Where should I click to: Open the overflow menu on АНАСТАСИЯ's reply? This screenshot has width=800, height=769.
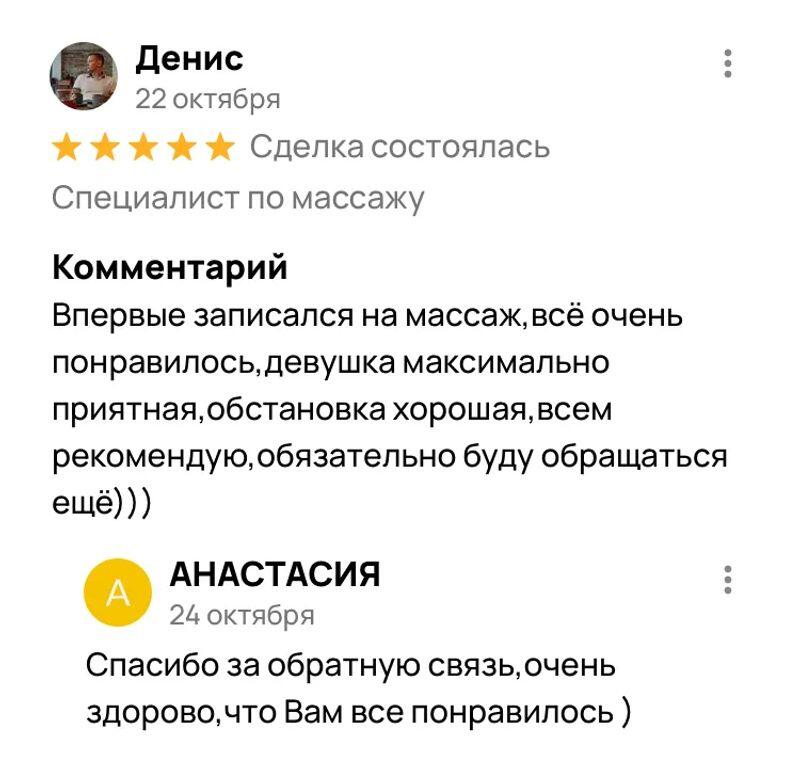tap(728, 579)
